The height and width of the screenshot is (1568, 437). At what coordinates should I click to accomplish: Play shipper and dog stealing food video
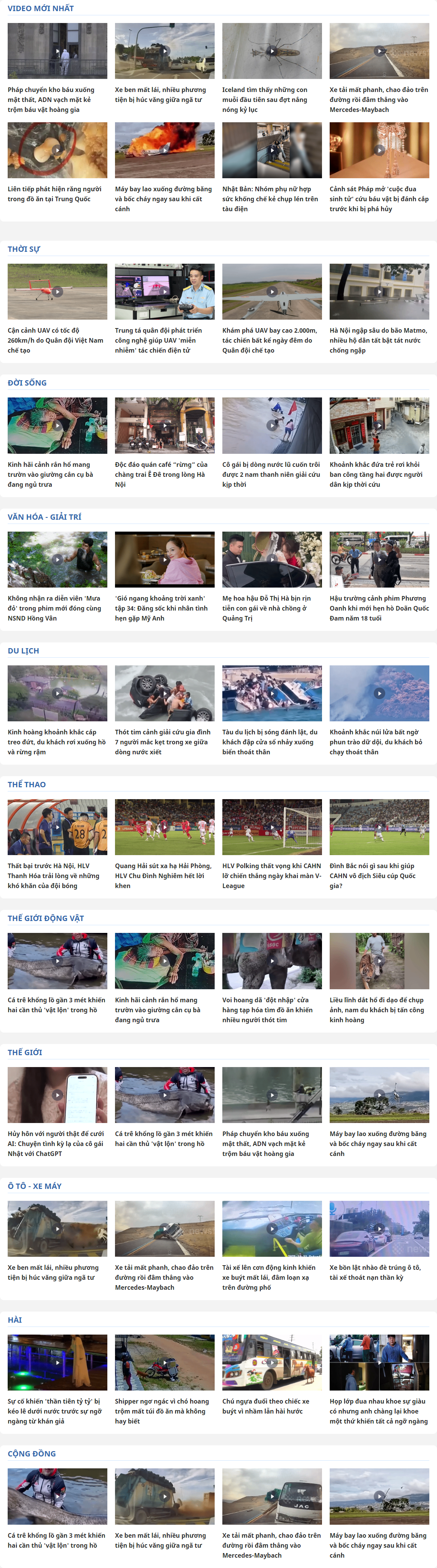164,1363
